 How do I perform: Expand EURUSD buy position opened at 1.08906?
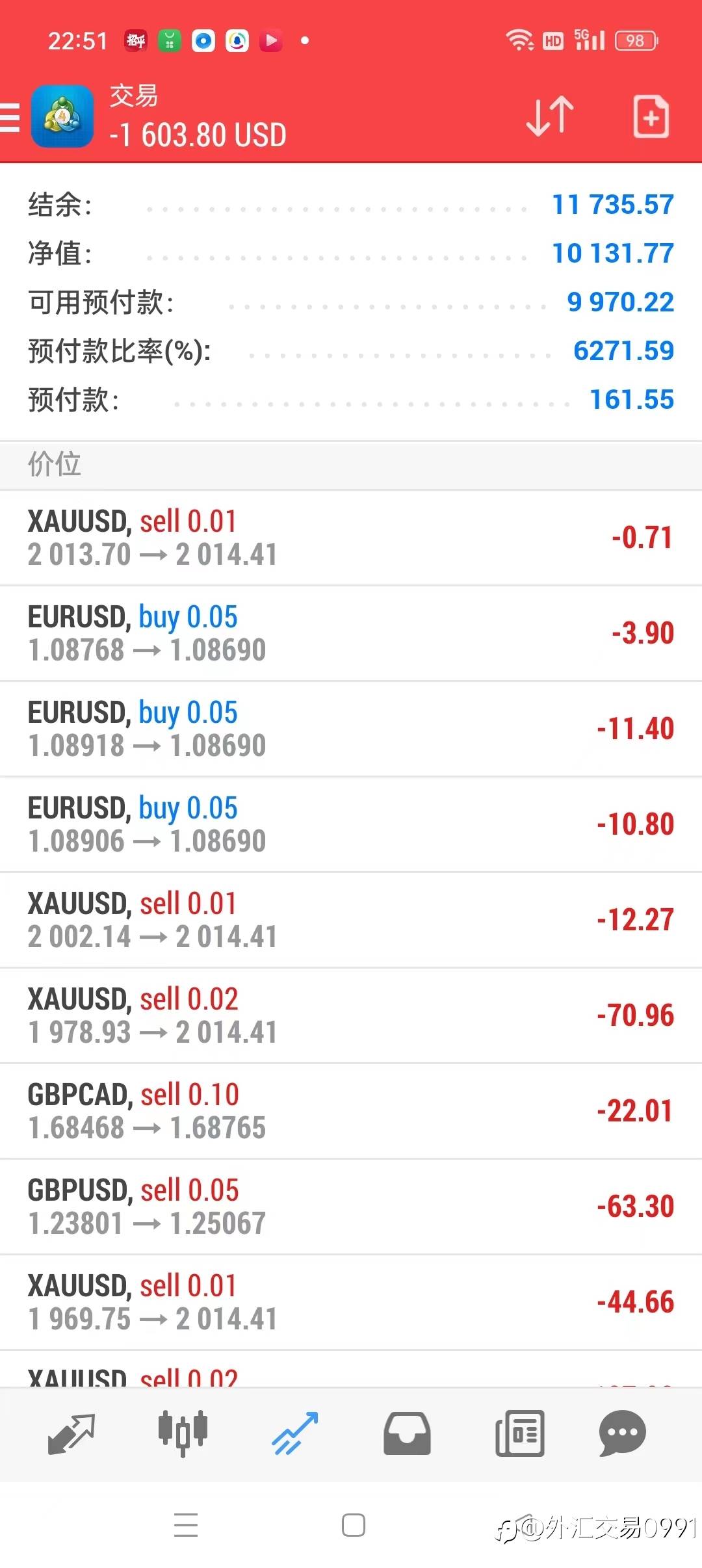pos(351,824)
